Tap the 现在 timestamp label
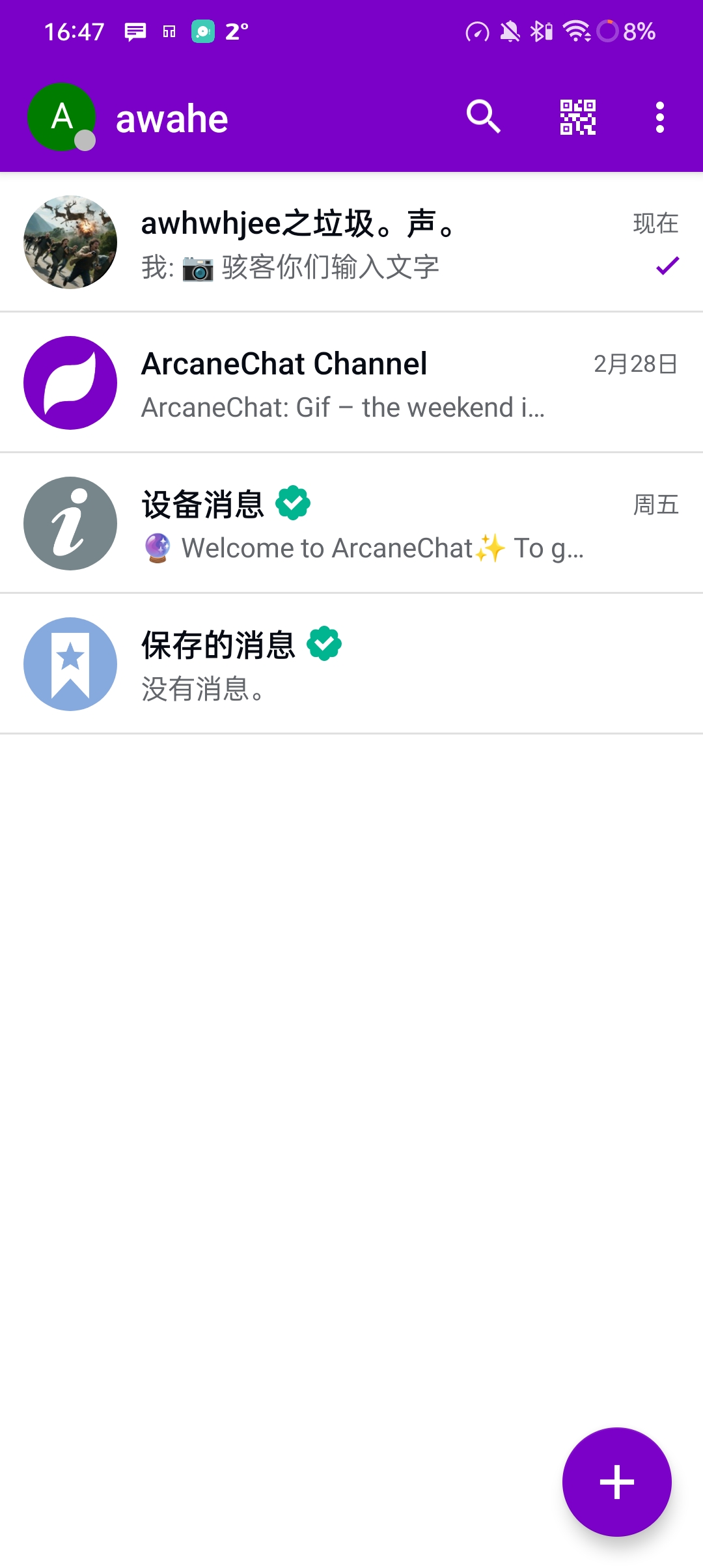This screenshot has width=703, height=1568. tap(654, 223)
